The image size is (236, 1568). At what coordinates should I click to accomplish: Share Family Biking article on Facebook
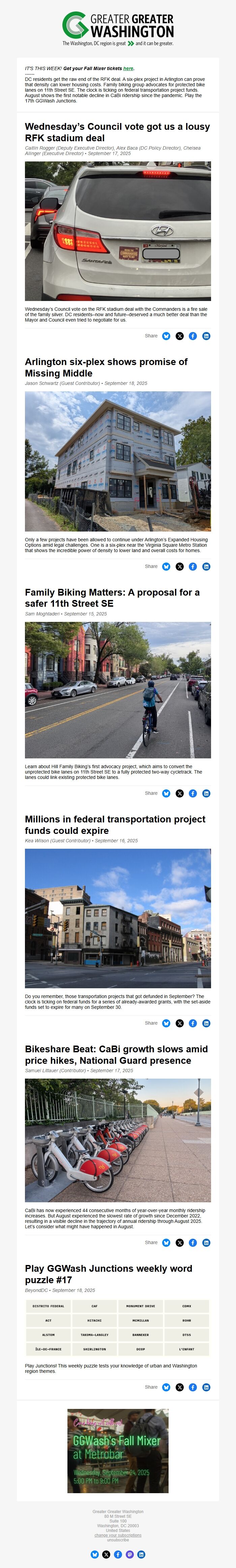pyautogui.click(x=193, y=793)
